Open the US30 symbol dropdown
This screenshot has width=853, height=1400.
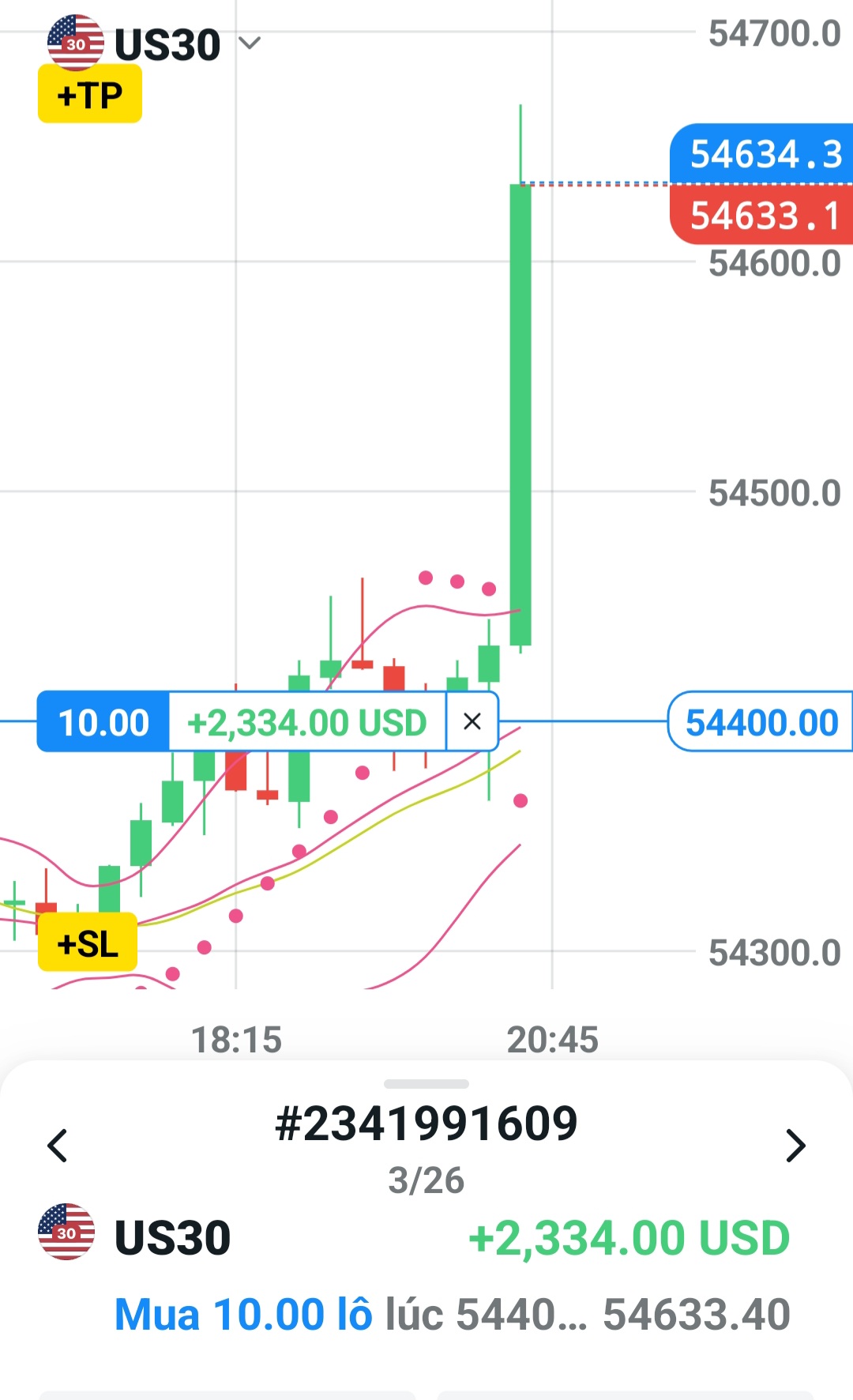tap(154, 43)
